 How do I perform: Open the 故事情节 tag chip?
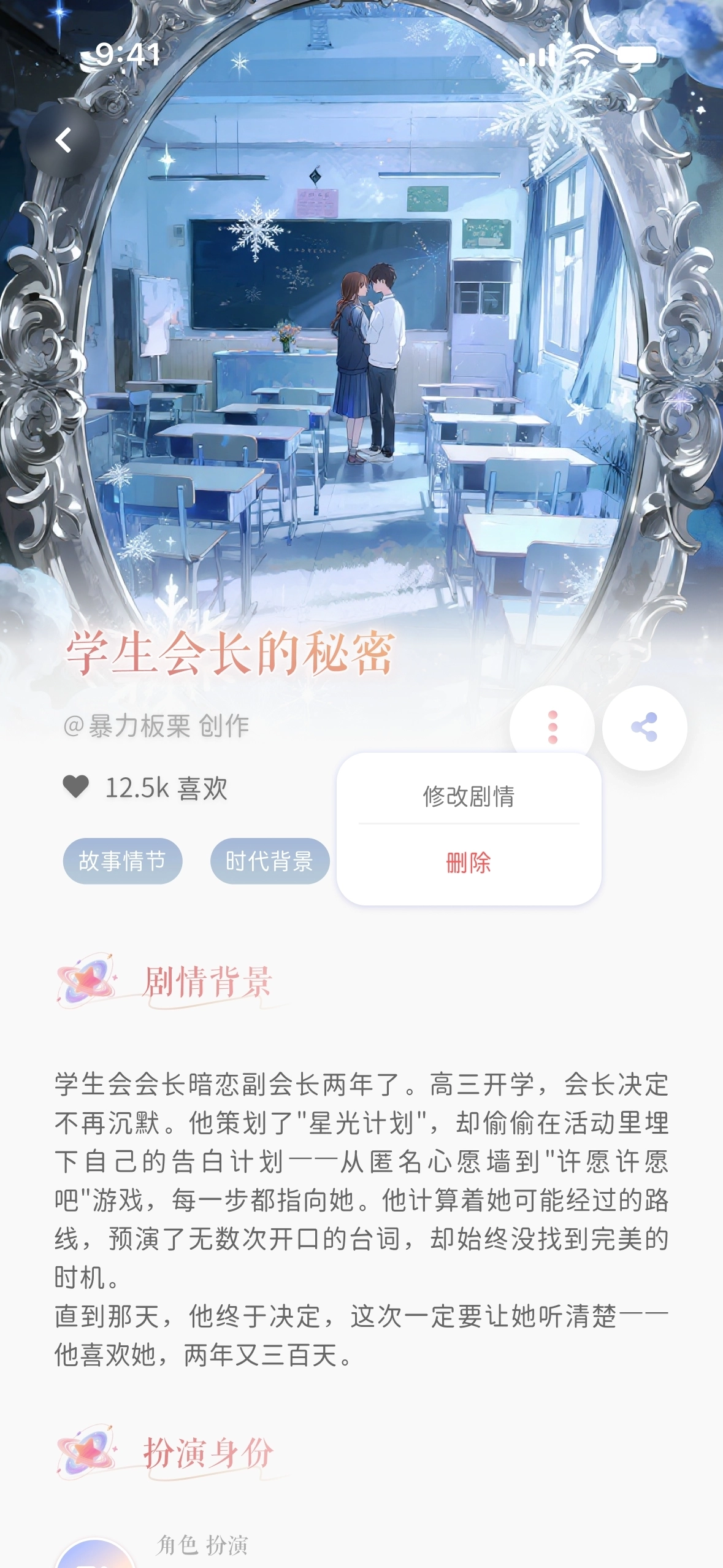123,861
